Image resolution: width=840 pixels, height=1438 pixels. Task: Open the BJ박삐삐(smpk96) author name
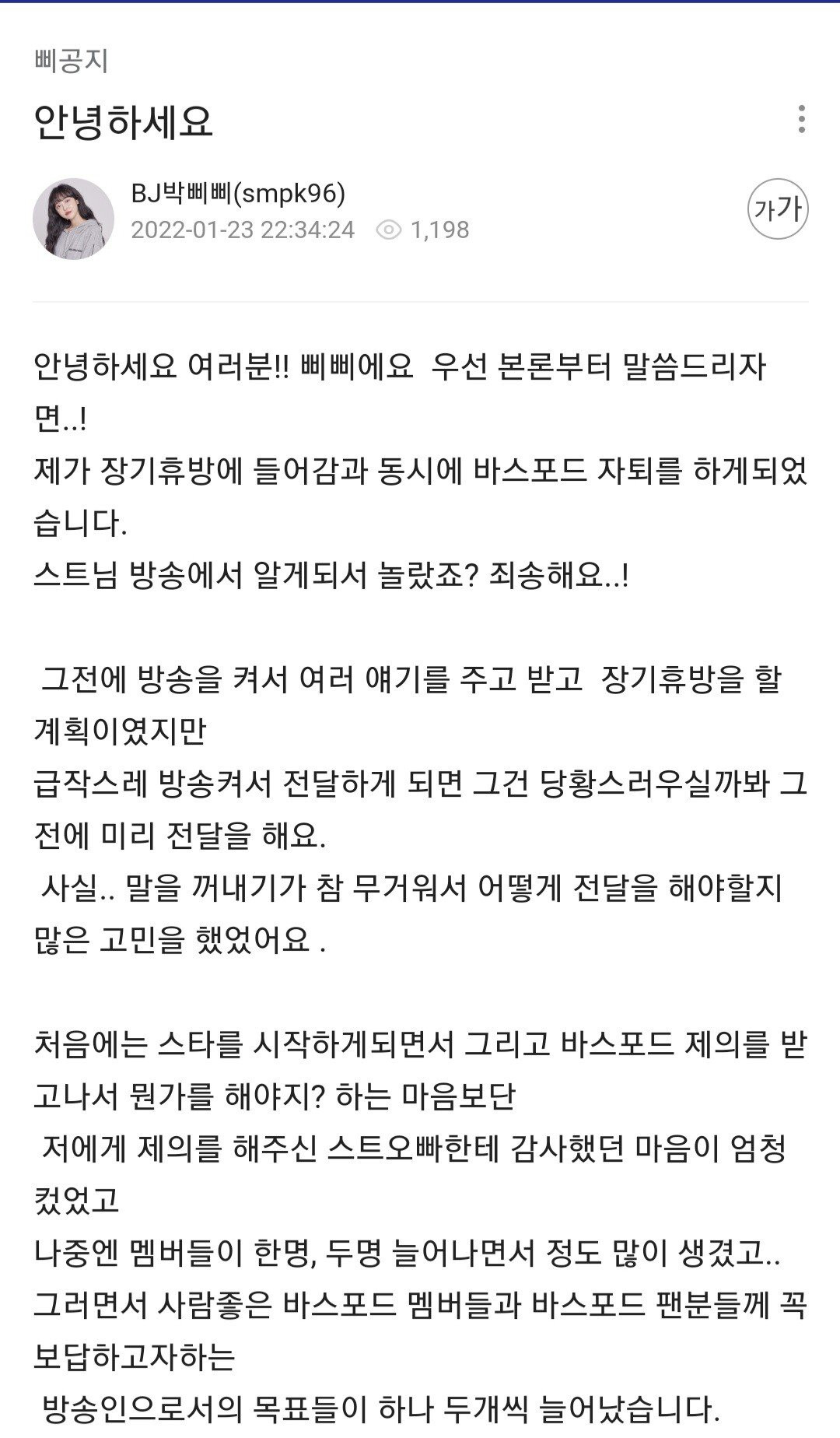(238, 193)
